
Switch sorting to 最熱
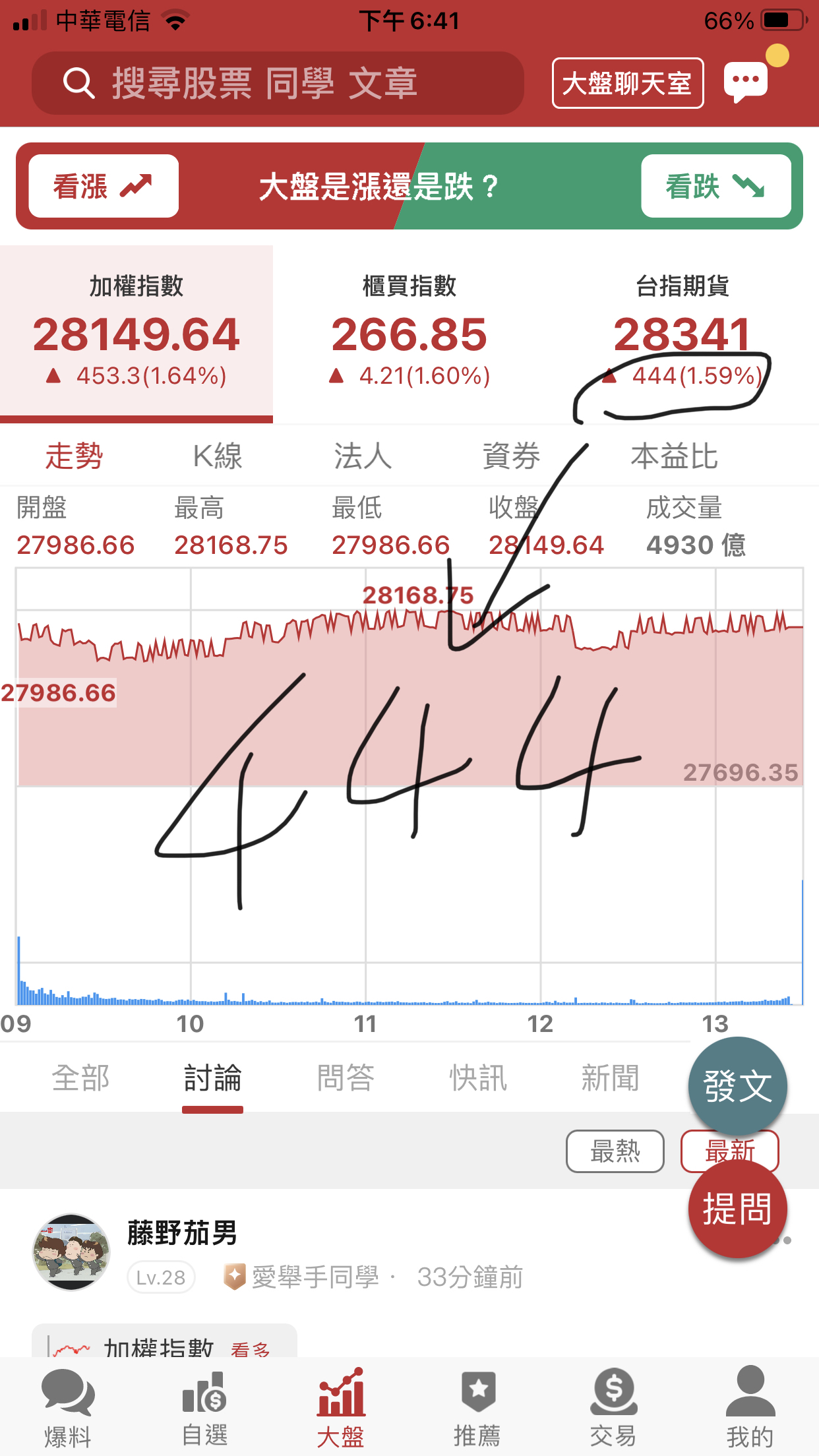point(615,1151)
